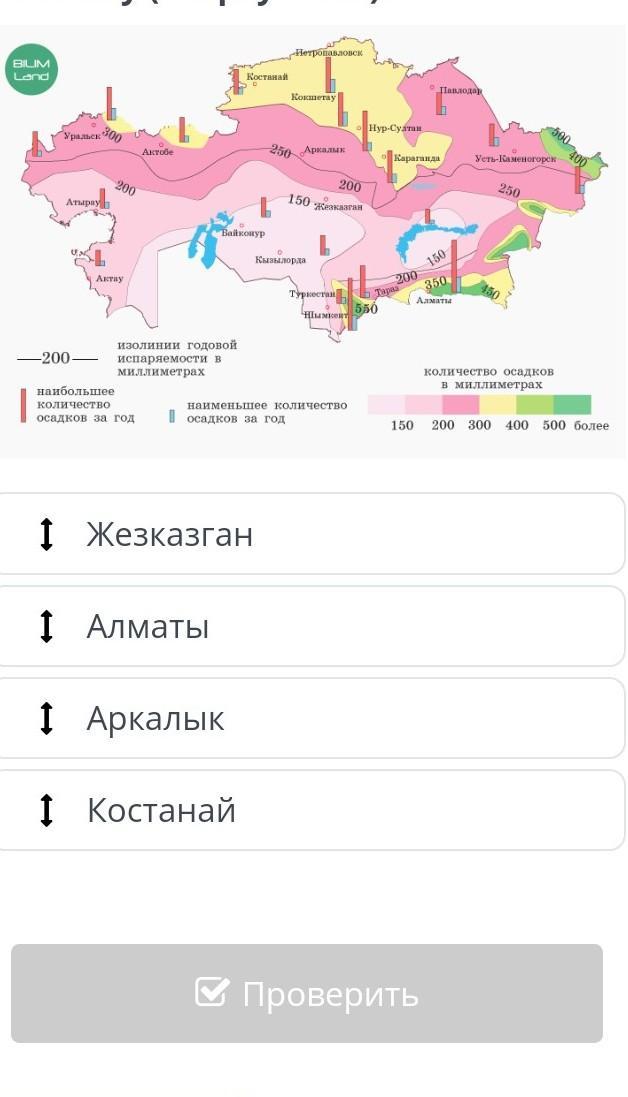
Task: Open the Kazakhstan precipitation map image
Action: coord(312,240)
